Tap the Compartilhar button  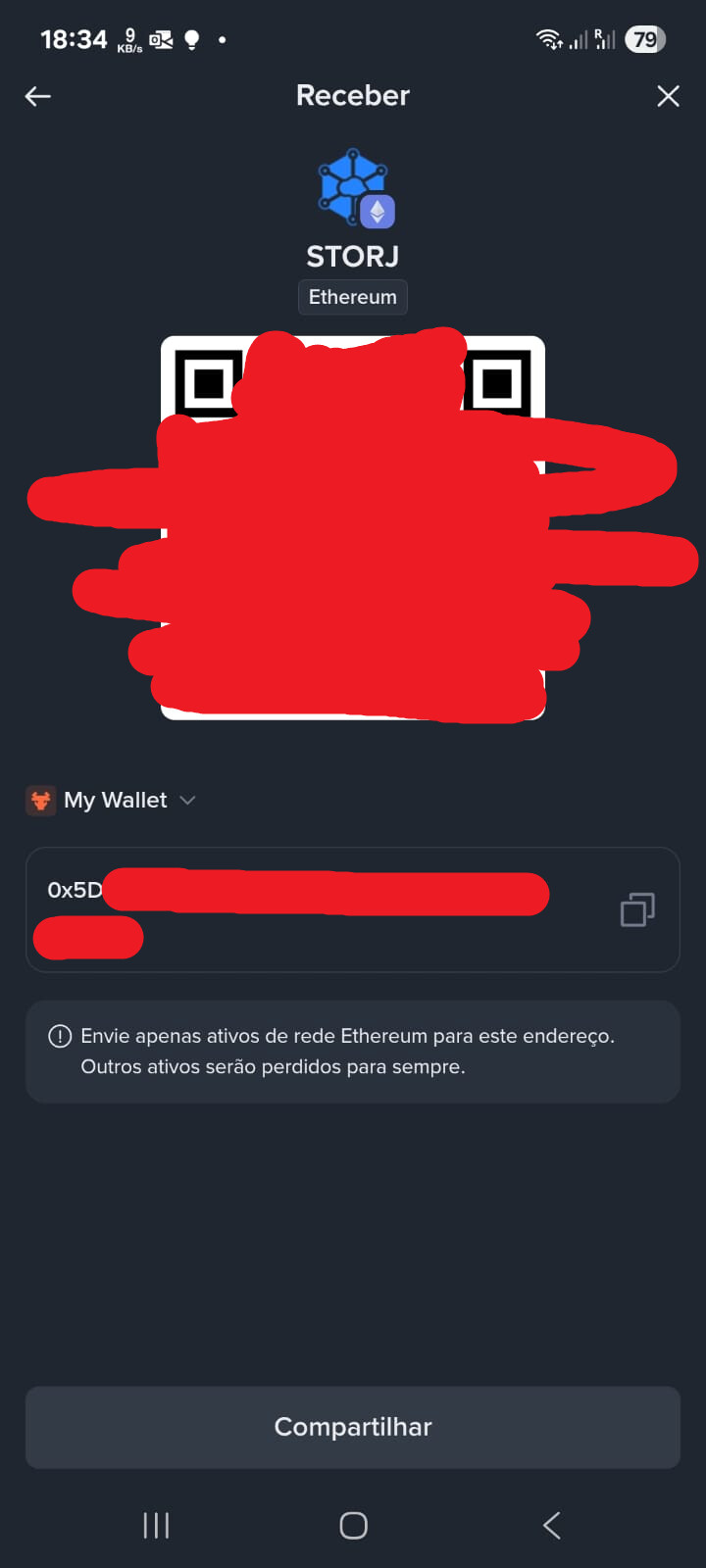[x=353, y=1427]
